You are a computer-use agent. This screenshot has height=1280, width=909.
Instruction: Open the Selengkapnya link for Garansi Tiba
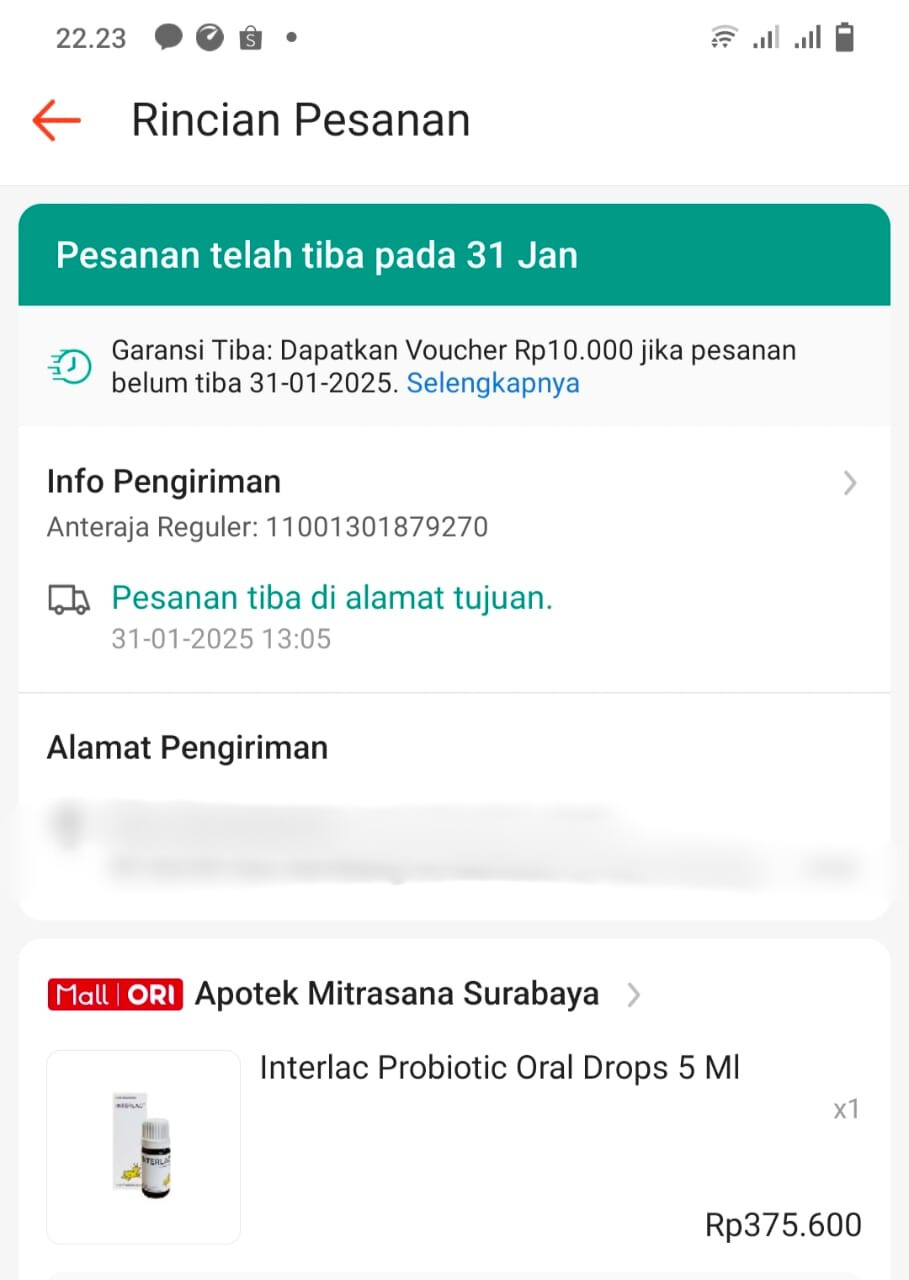(493, 383)
